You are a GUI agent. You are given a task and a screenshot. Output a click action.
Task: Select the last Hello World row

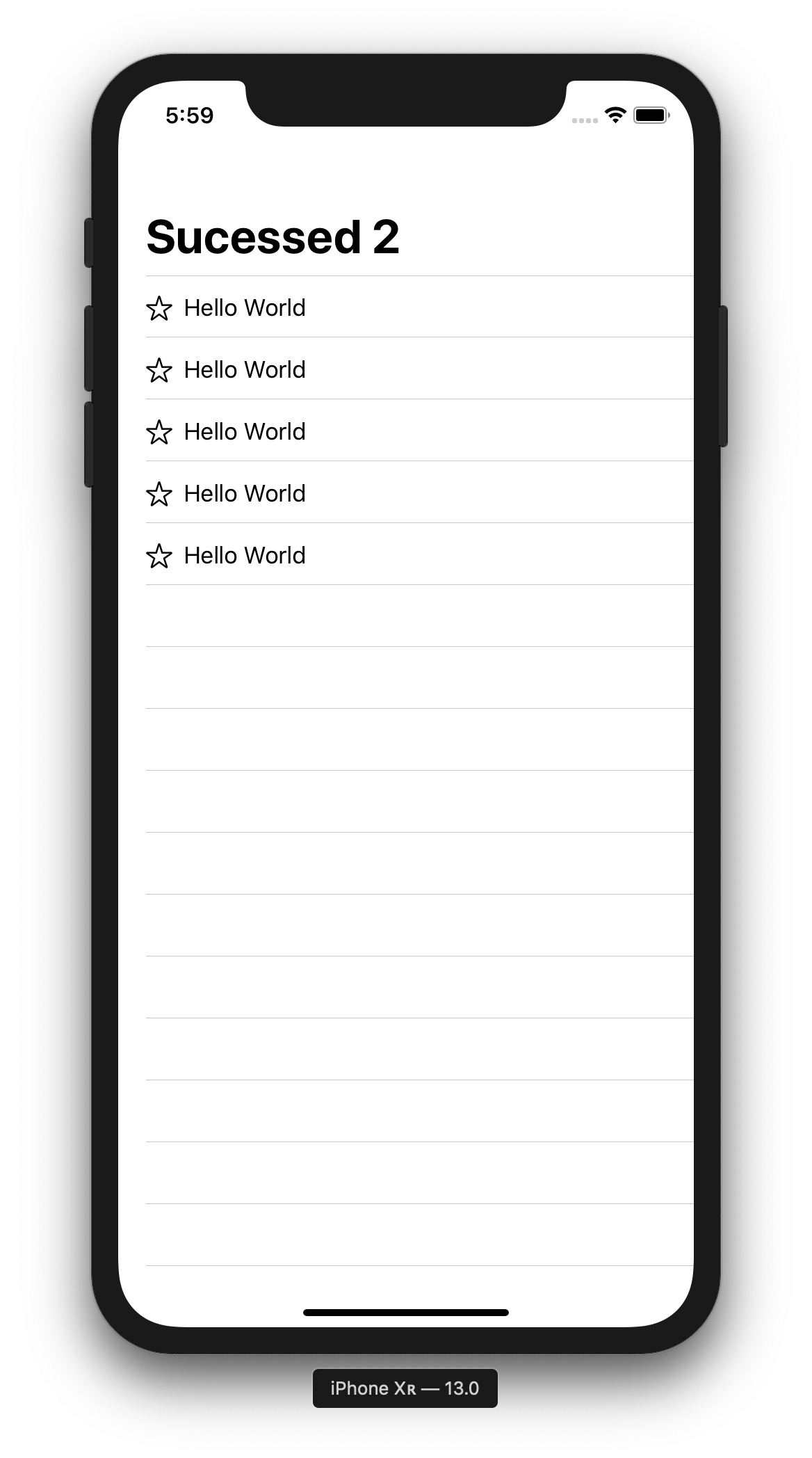244,555
